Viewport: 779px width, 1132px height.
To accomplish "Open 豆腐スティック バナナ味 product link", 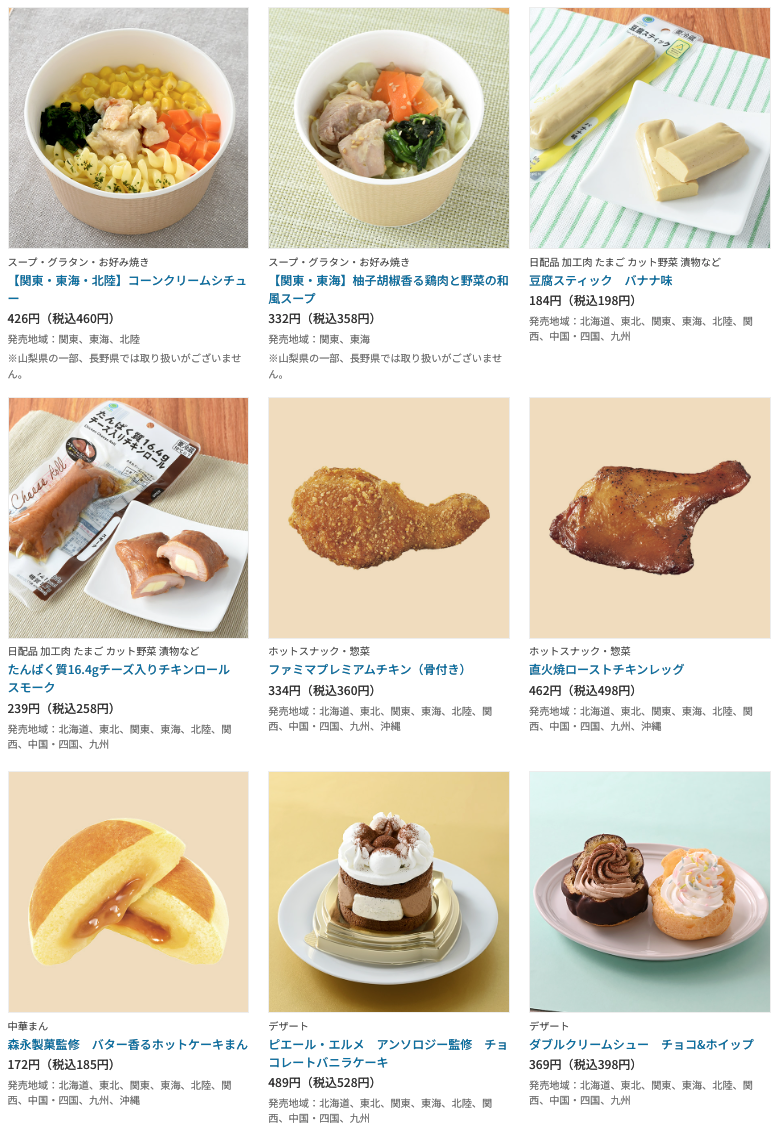I will pos(600,280).
